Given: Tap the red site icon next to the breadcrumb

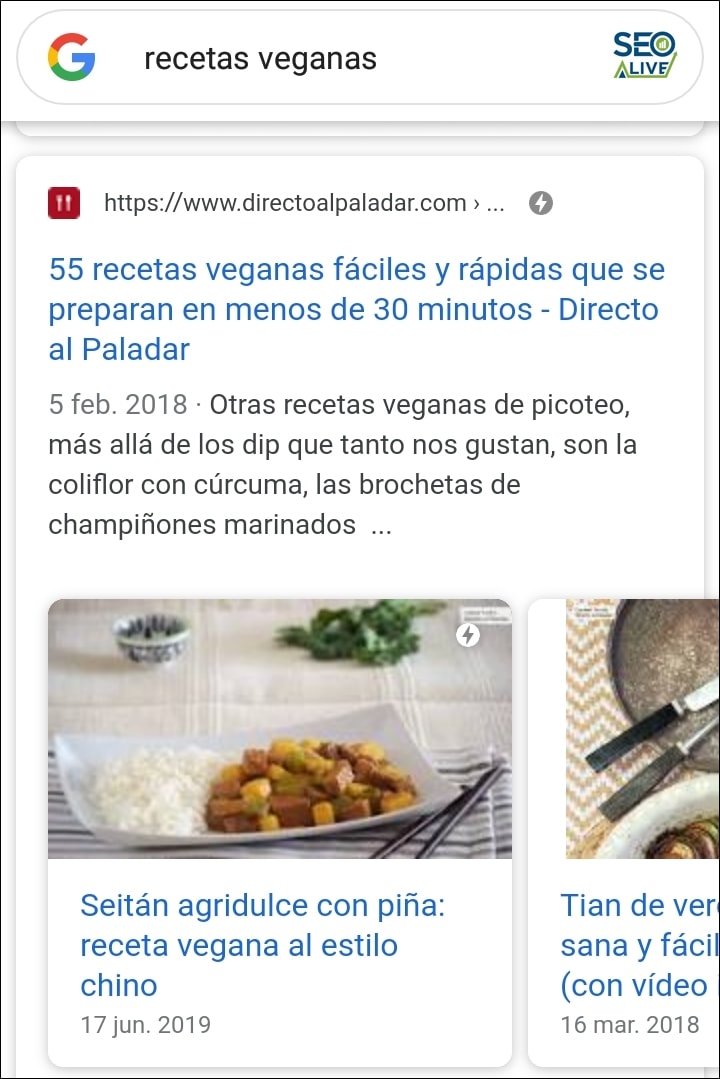Looking at the screenshot, I should tap(63, 203).
